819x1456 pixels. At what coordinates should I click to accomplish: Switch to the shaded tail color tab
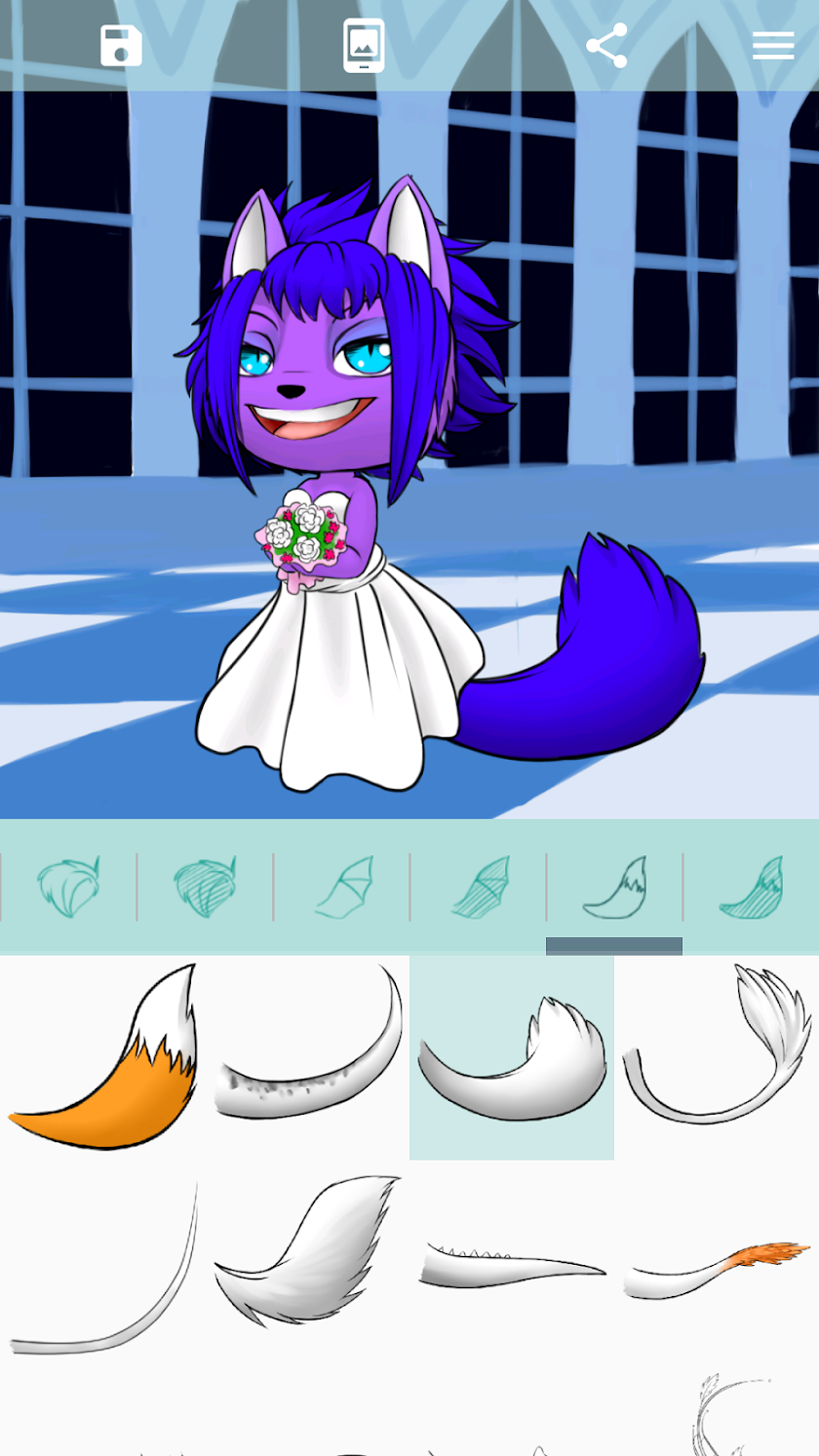[x=752, y=886]
